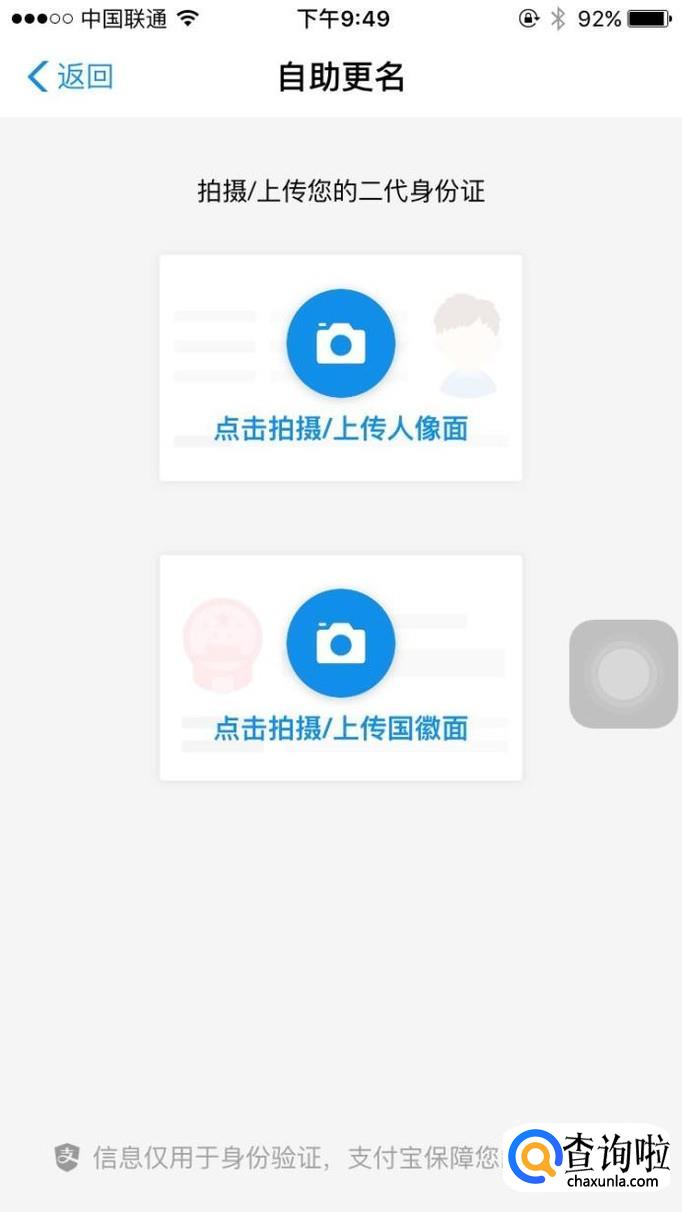Image resolution: width=682 pixels, height=1212 pixels.
Task: Tap the 点击拍摄/上传国徽面 card
Action: tap(340, 668)
